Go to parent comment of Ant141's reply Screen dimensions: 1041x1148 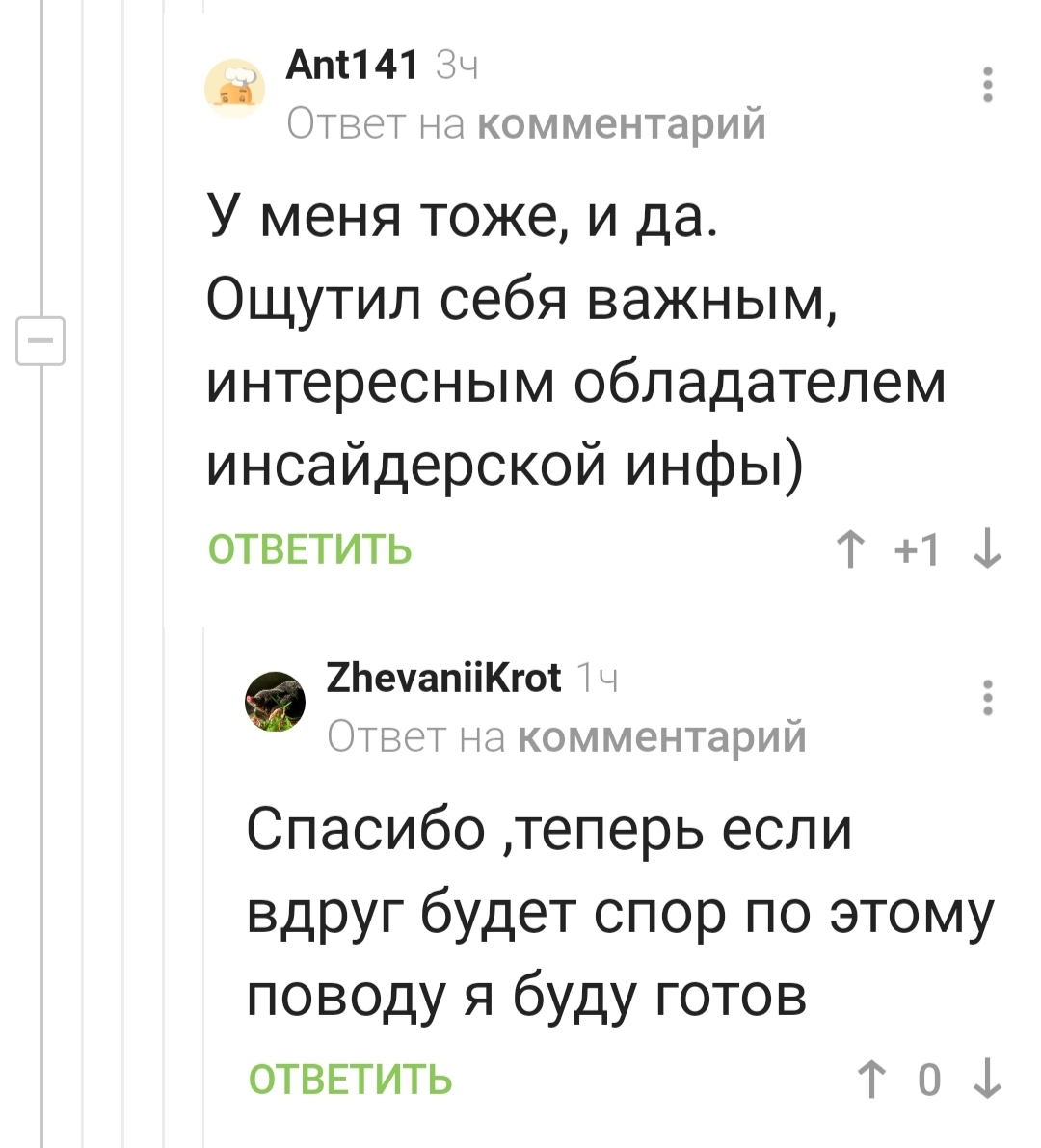622,123
